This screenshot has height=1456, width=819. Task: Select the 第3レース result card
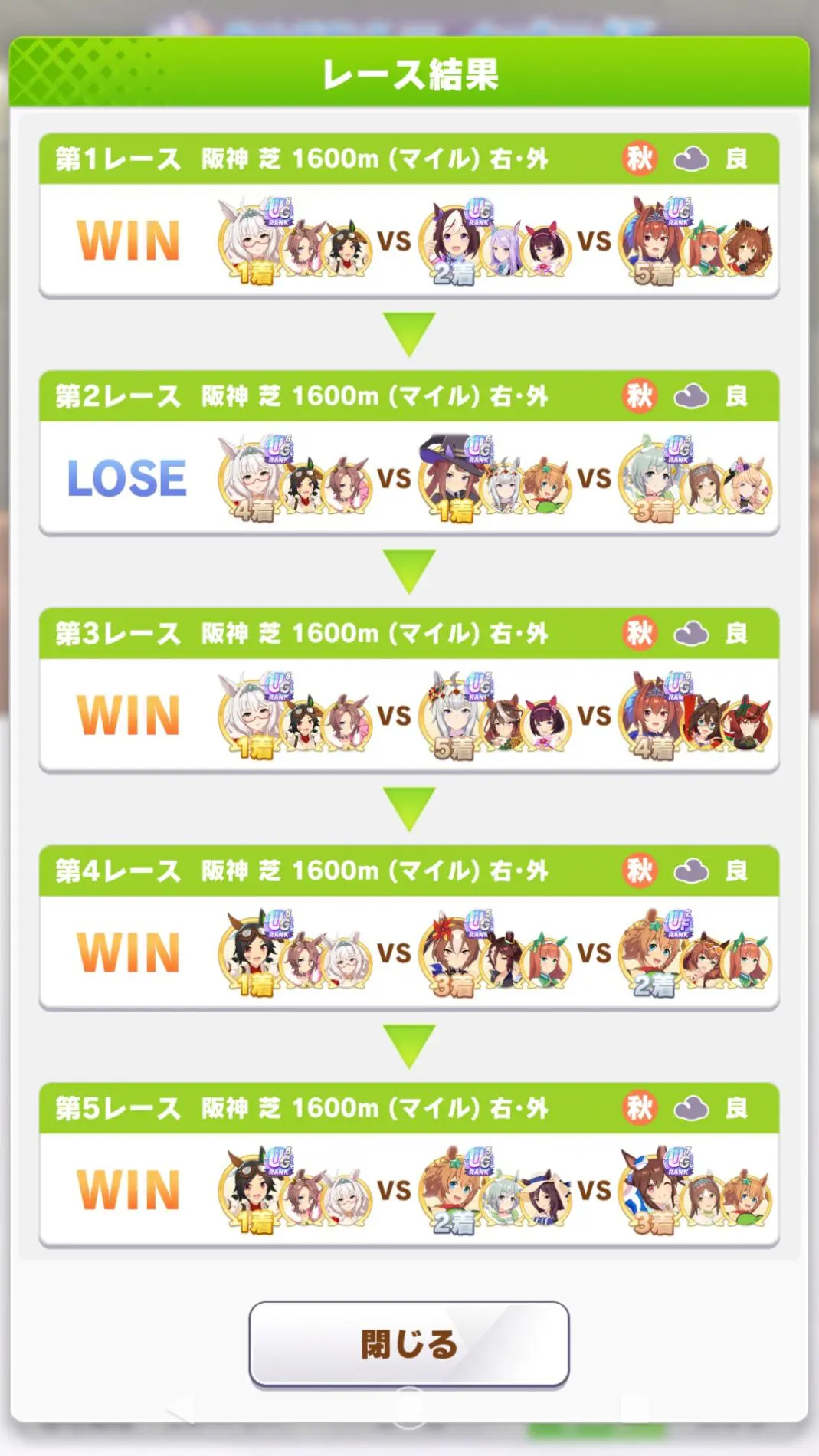click(408, 691)
